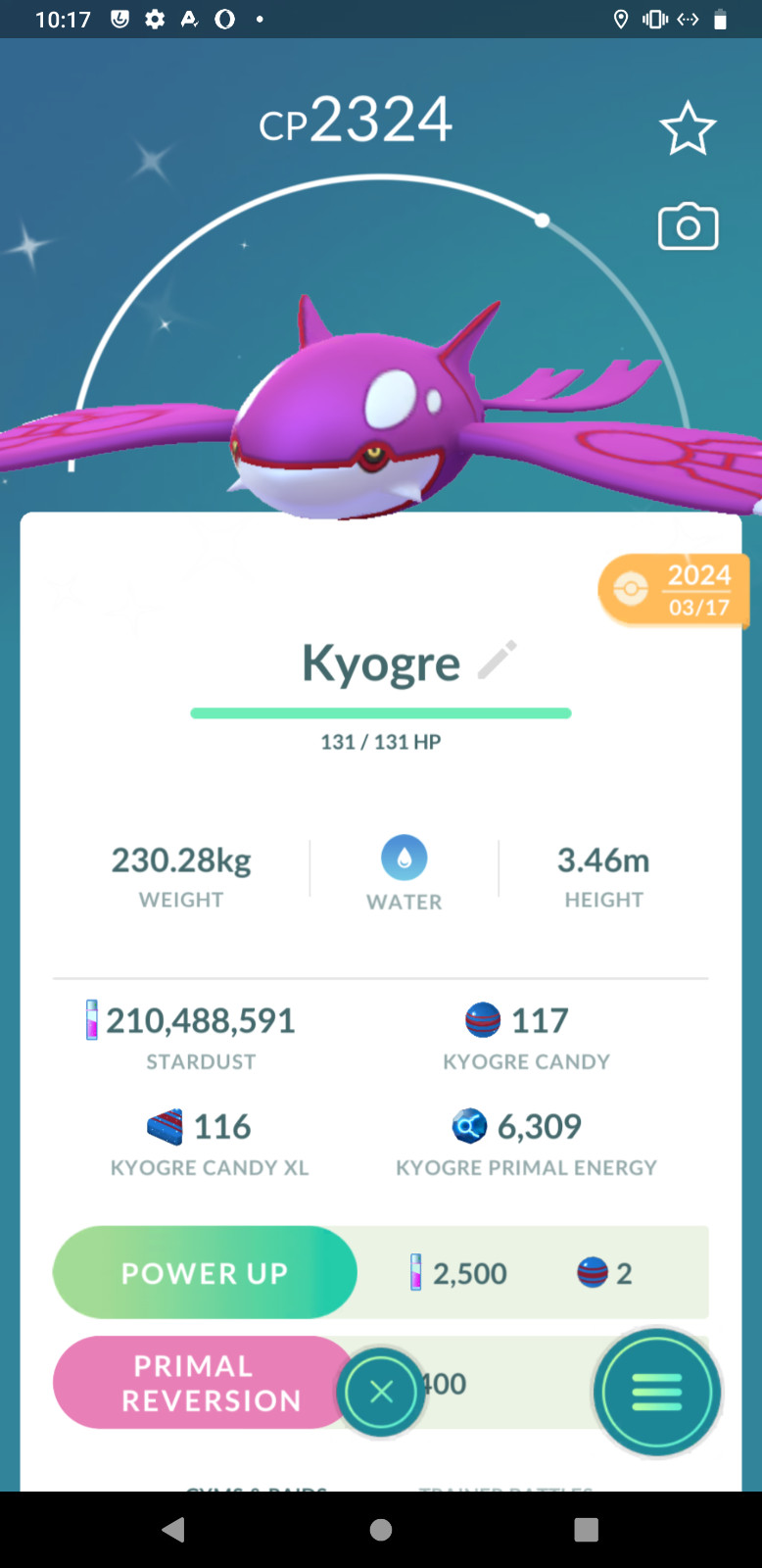This screenshot has height=1568, width=762.
Task: Edit Kyogre's nickname with the pencil
Action: pos(498,660)
